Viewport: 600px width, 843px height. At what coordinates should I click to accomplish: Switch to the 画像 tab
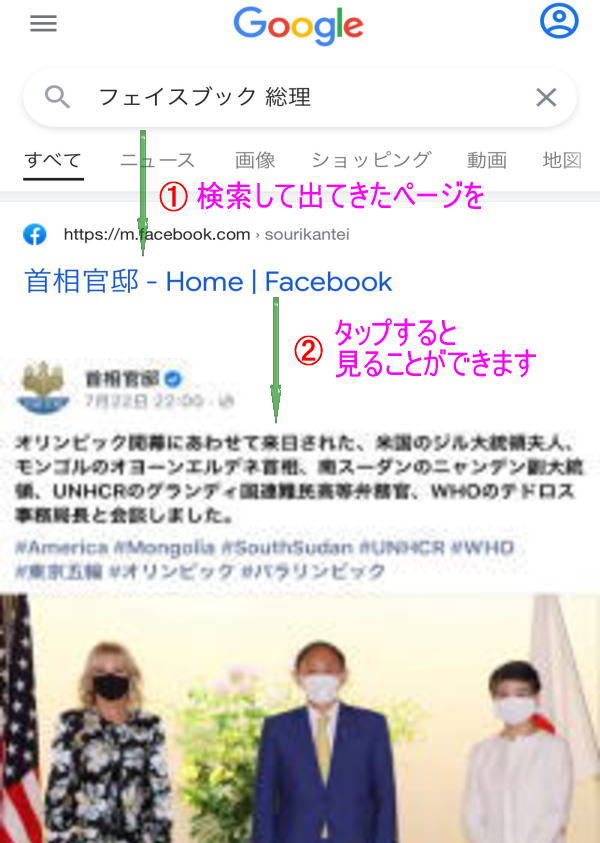(255, 160)
